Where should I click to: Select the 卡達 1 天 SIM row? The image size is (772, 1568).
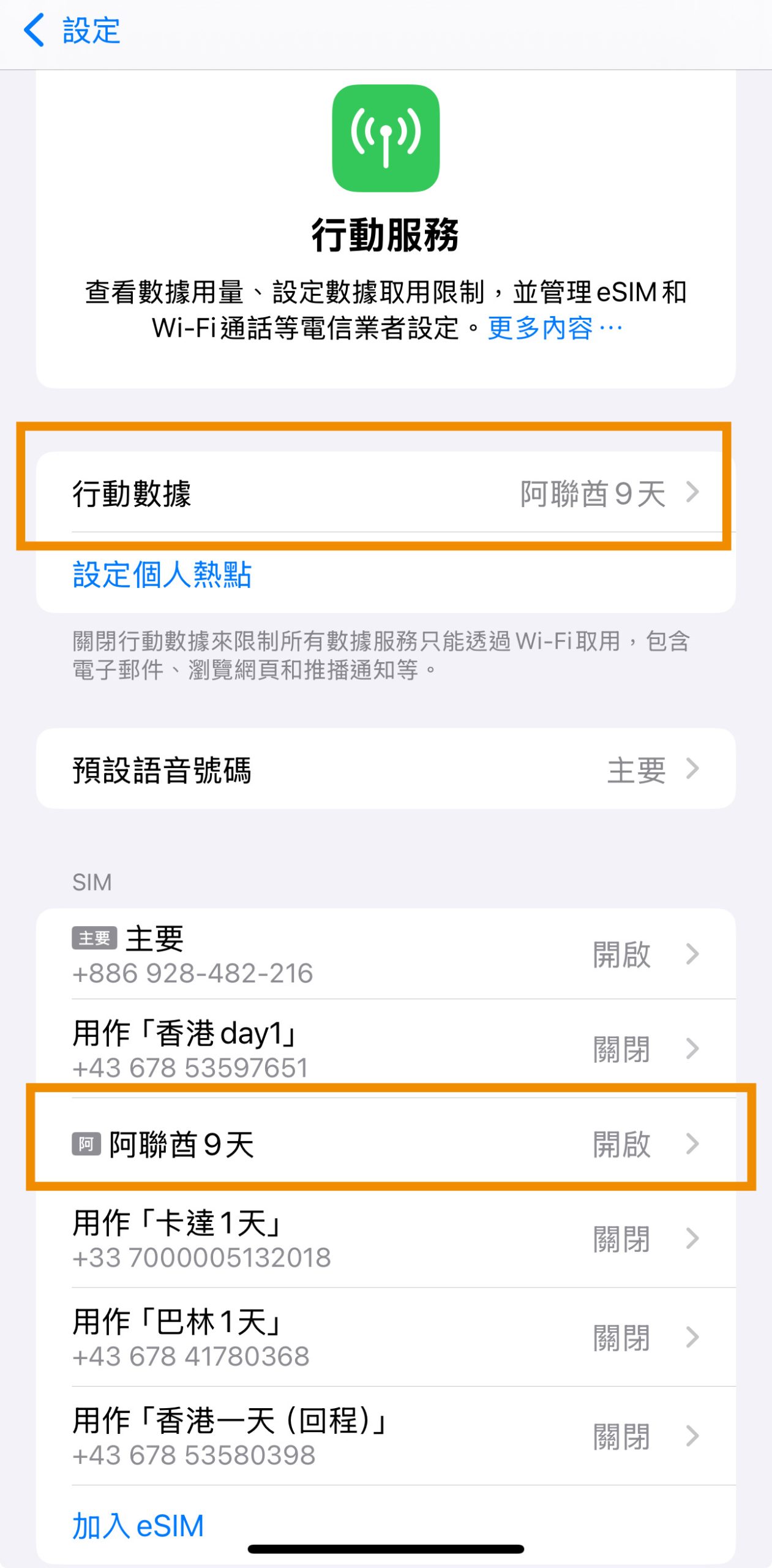pos(386,1238)
